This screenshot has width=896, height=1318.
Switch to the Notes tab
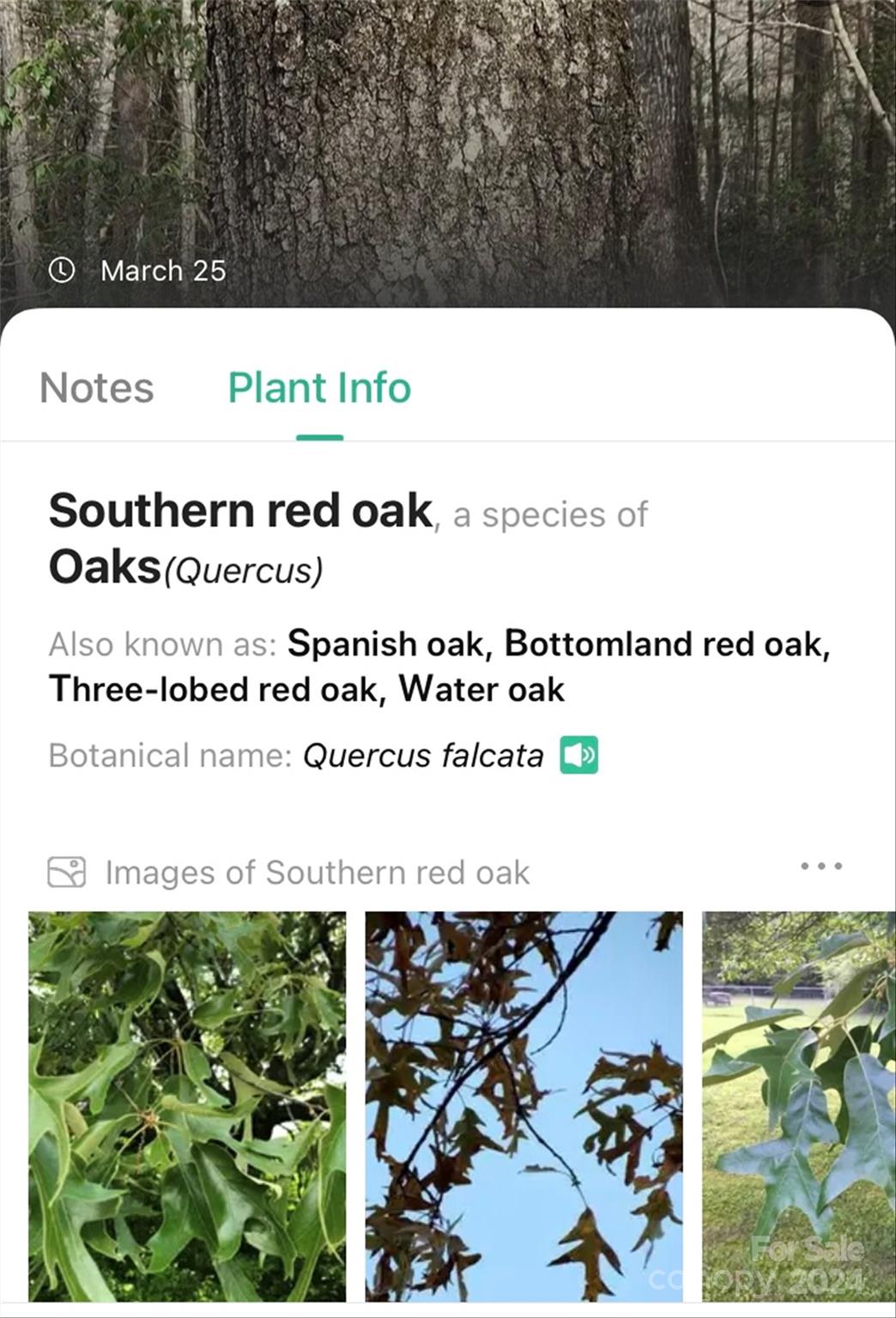click(x=97, y=388)
